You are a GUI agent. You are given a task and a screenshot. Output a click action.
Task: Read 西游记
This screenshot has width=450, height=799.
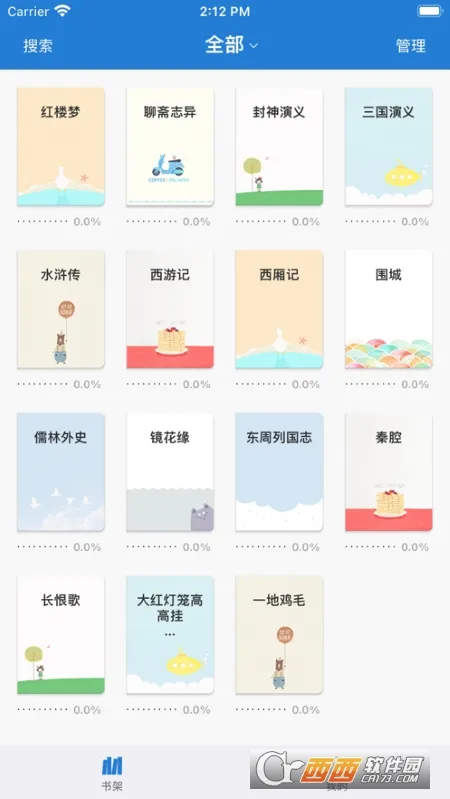[x=170, y=309]
